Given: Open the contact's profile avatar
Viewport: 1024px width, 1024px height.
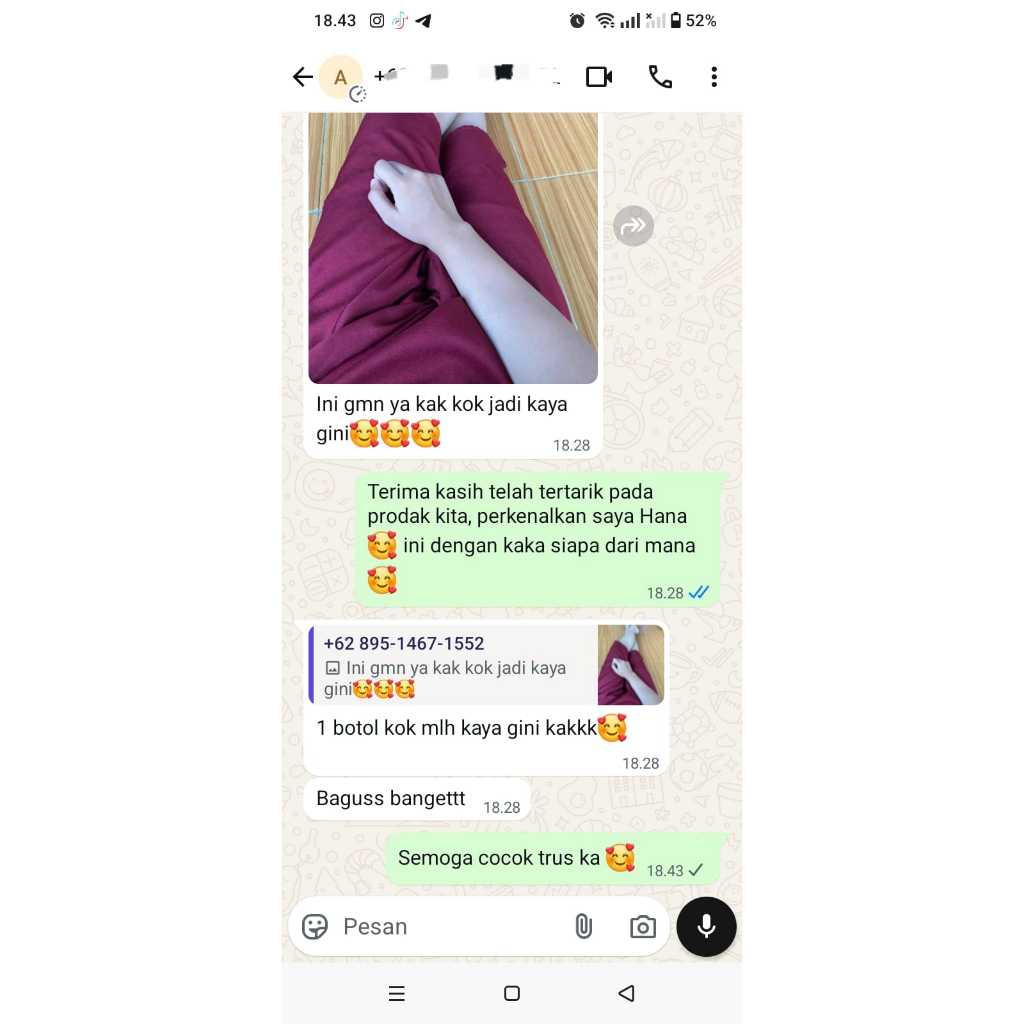Looking at the screenshot, I should pos(340,77).
